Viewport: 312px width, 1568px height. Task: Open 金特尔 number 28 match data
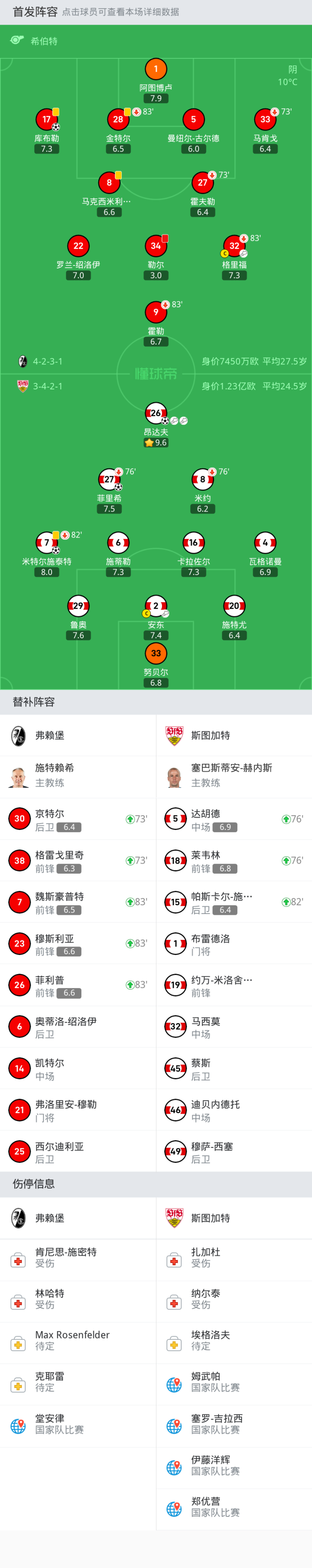coord(117,119)
